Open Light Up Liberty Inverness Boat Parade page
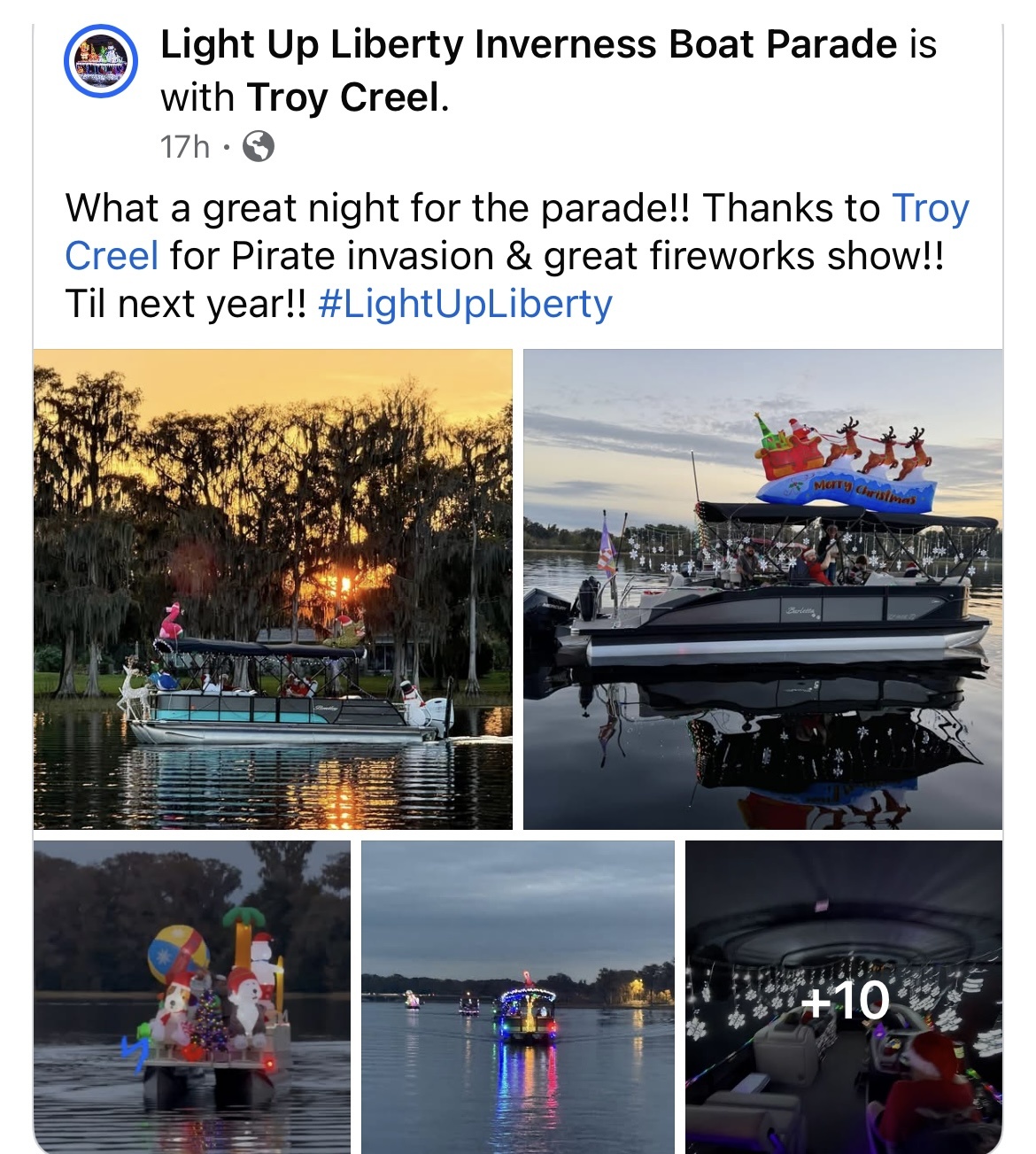 pyautogui.click(x=529, y=44)
